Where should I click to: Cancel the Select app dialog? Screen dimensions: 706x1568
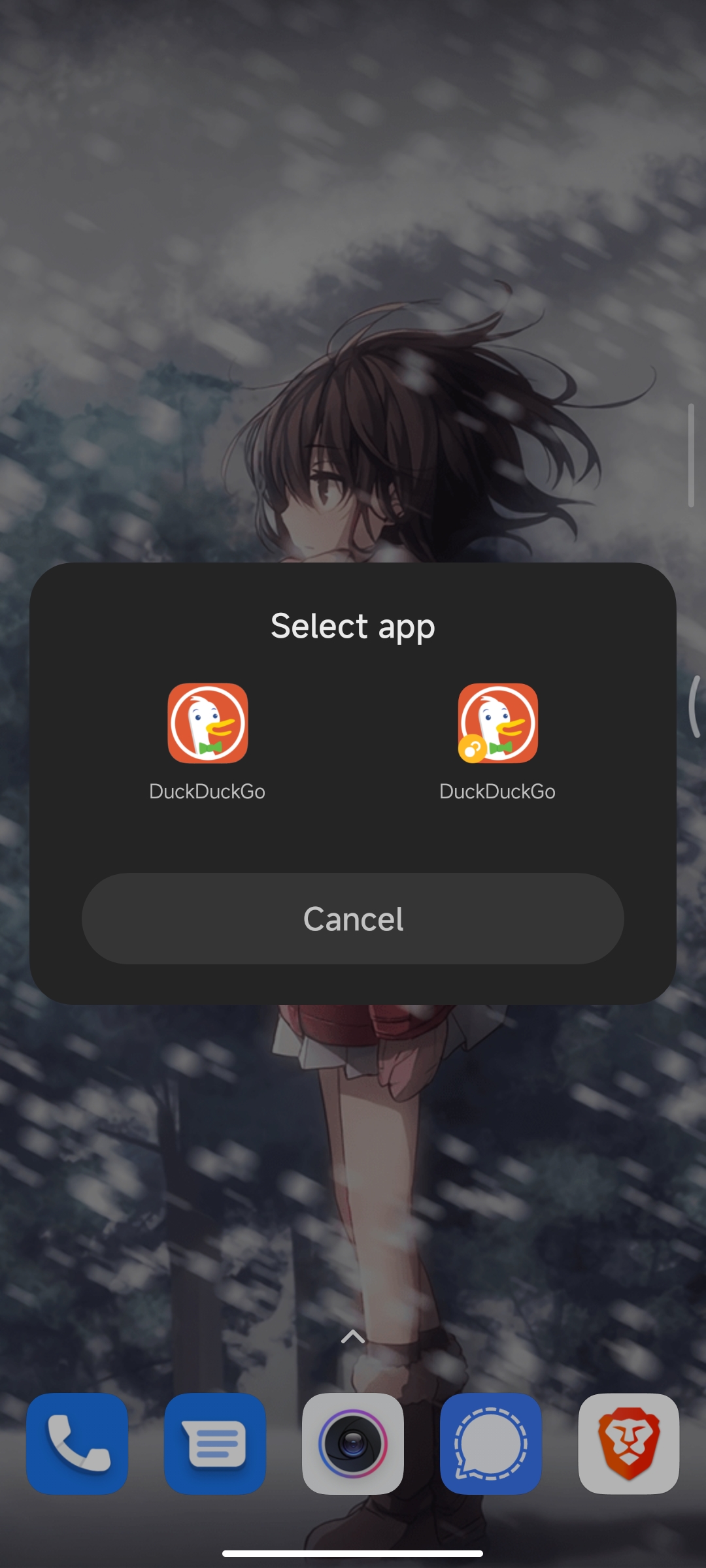click(353, 919)
